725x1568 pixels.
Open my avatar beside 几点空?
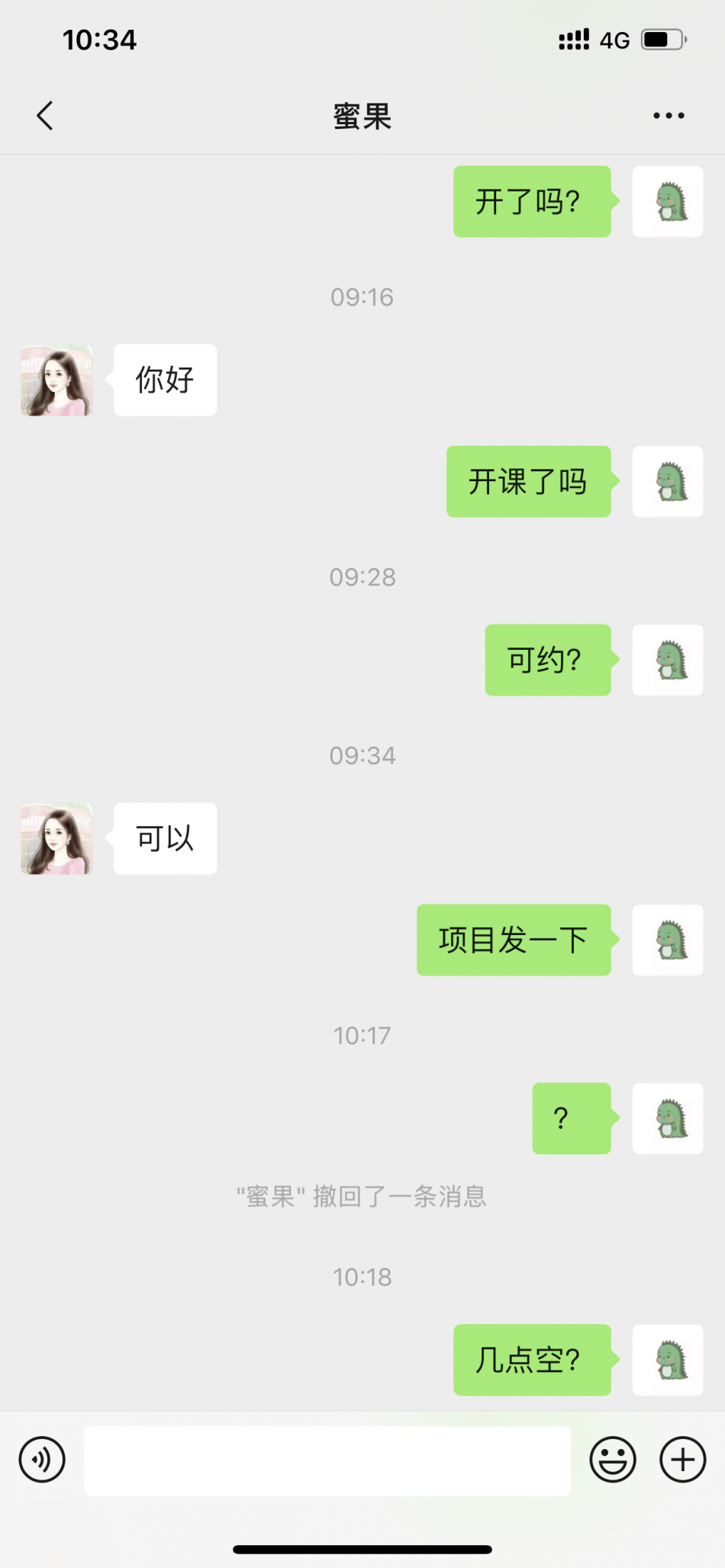click(x=668, y=1360)
